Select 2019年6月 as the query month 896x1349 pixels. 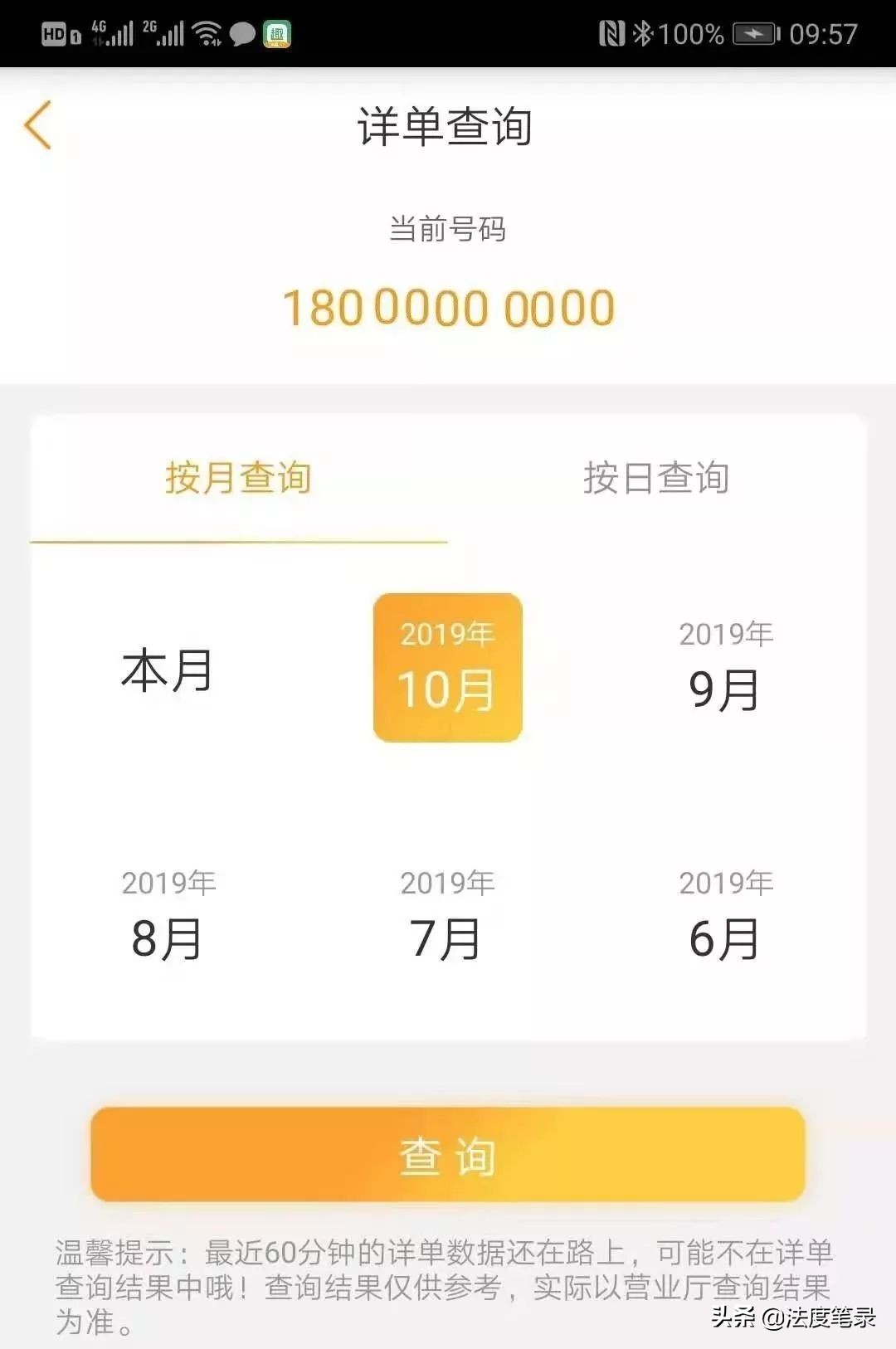point(724,913)
